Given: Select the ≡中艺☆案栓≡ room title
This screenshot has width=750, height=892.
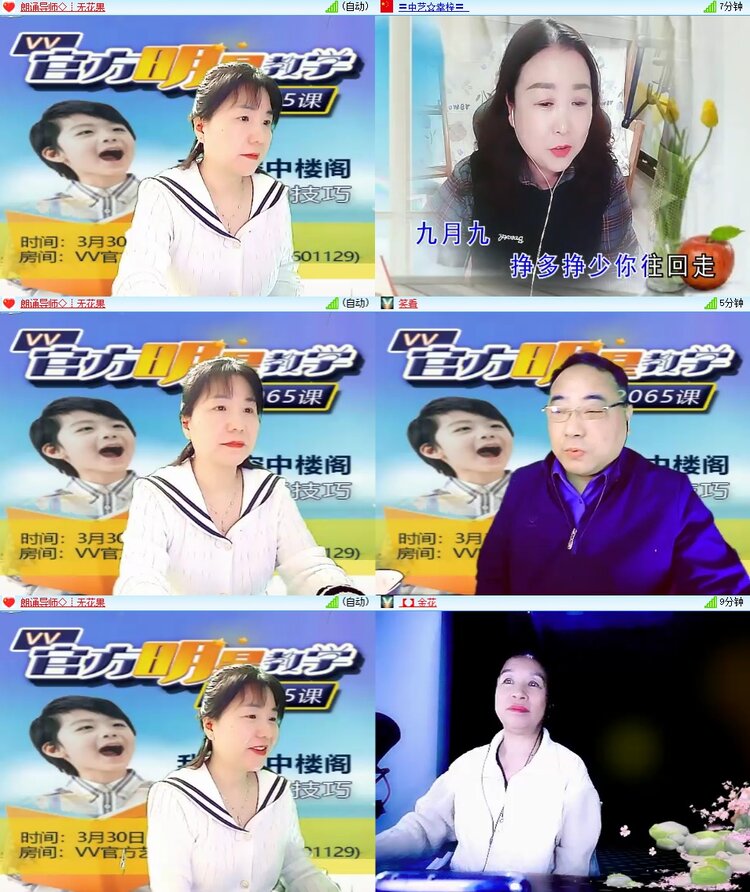Looking at the screenshot, I should tap(430, 8).
